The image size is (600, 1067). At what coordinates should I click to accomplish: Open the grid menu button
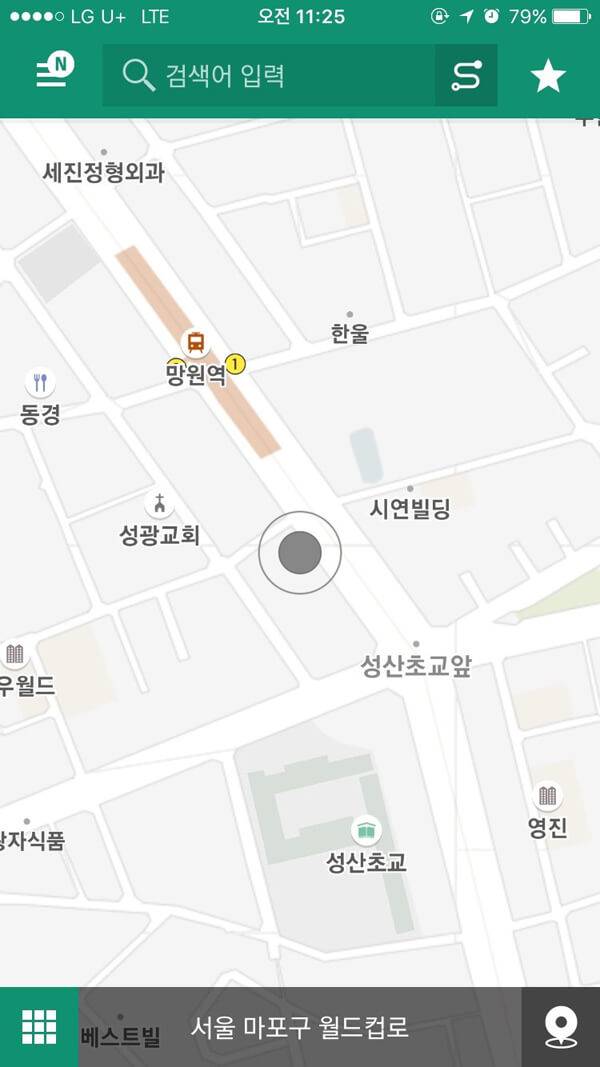[39, 1027]
